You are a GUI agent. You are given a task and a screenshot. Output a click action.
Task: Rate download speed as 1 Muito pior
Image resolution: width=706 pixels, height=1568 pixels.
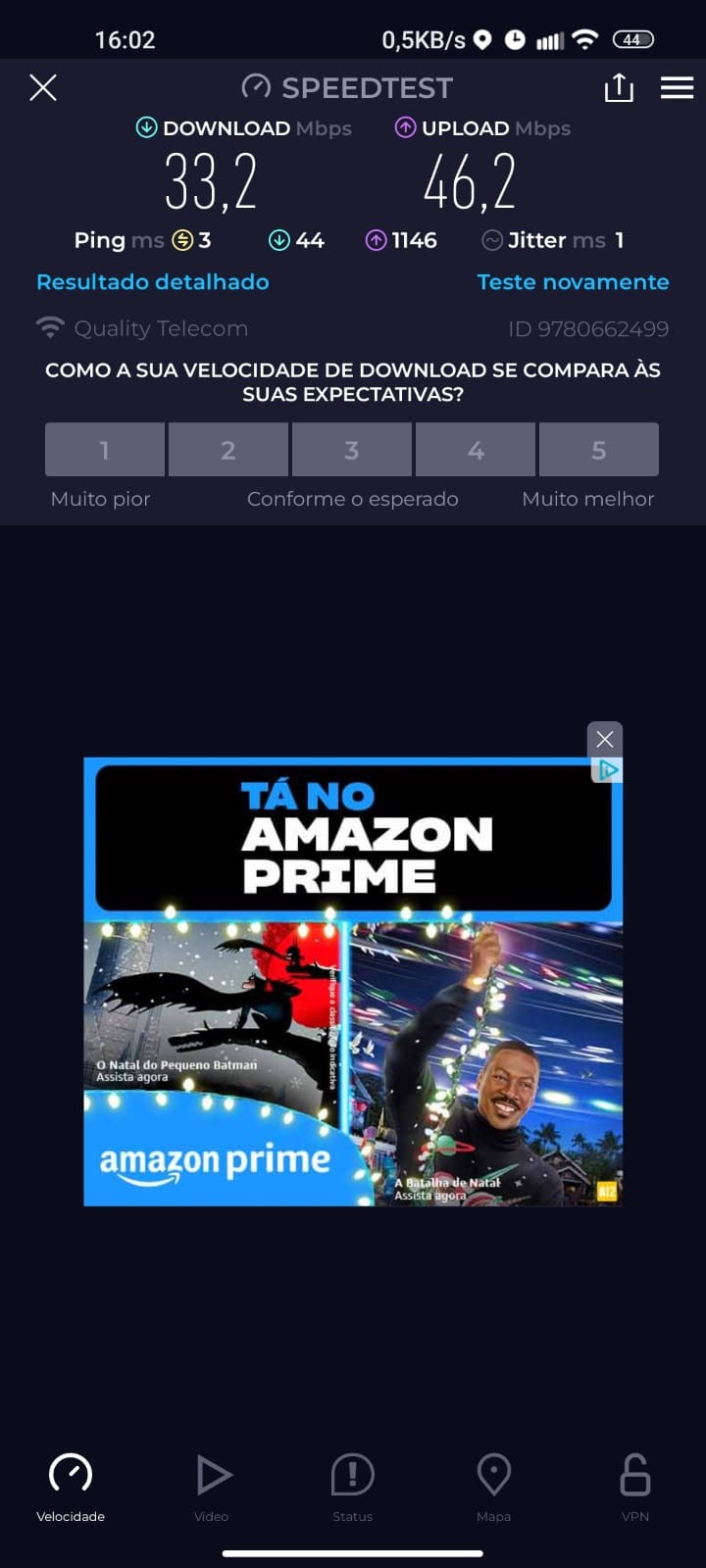(105, 450)
